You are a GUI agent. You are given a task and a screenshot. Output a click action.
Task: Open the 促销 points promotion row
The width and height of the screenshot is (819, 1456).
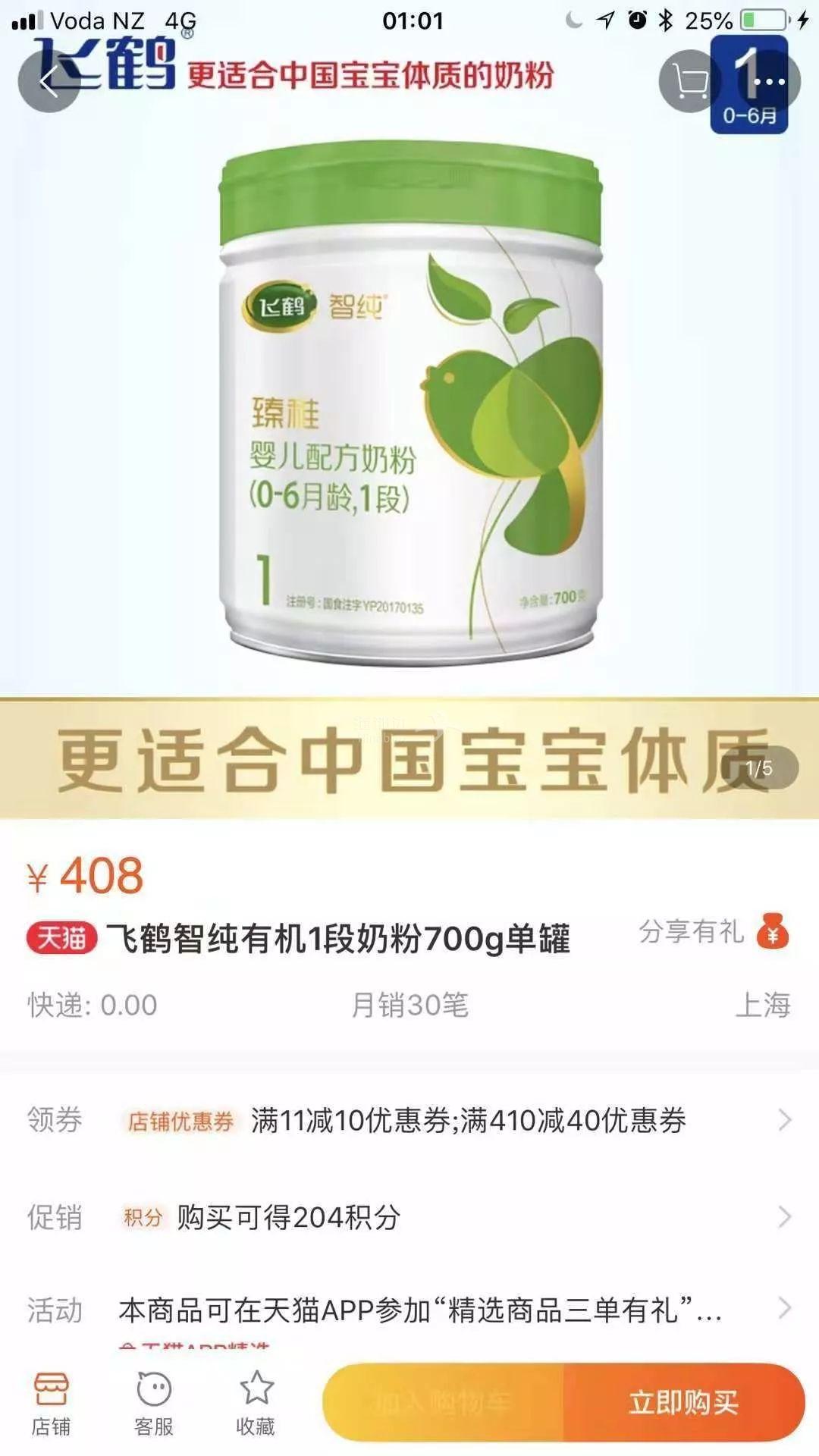pos(409,1217)
